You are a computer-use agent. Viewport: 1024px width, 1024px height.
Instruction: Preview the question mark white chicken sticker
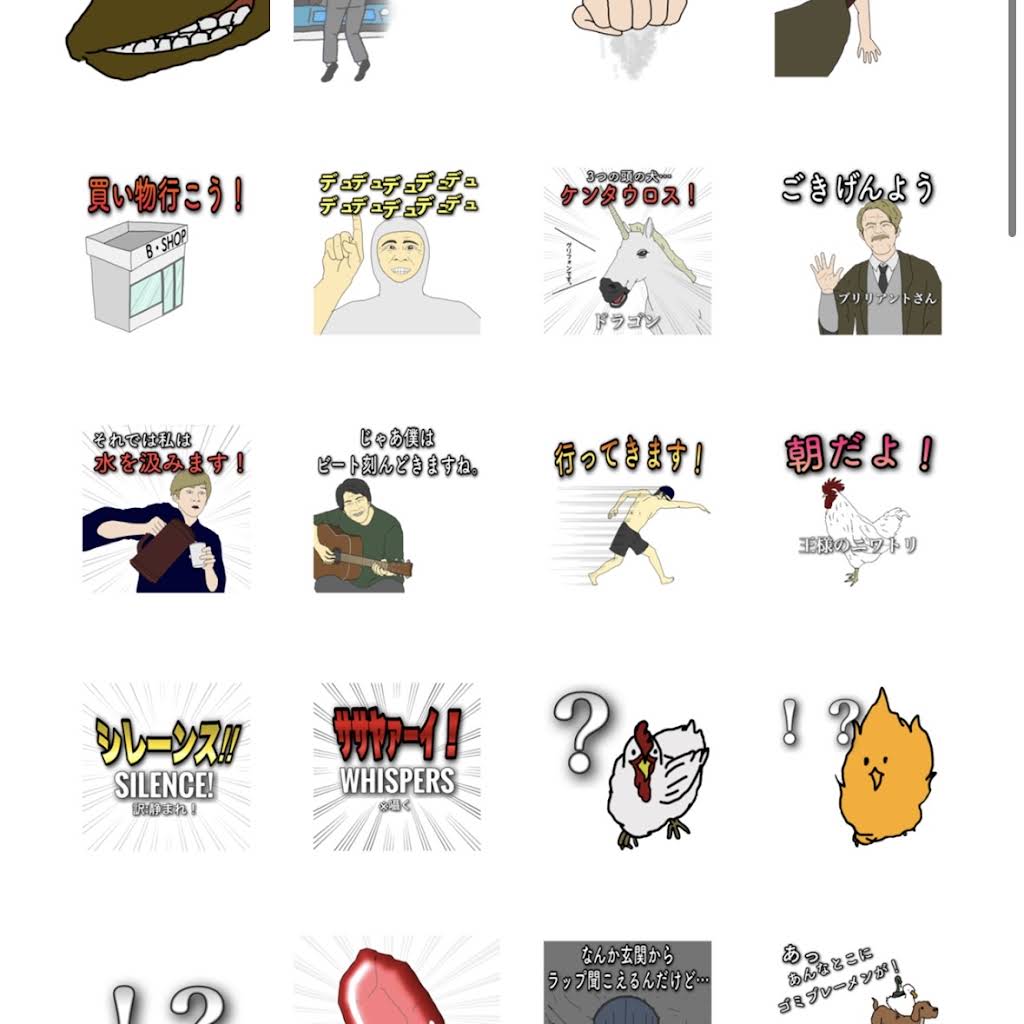(628, 767)
